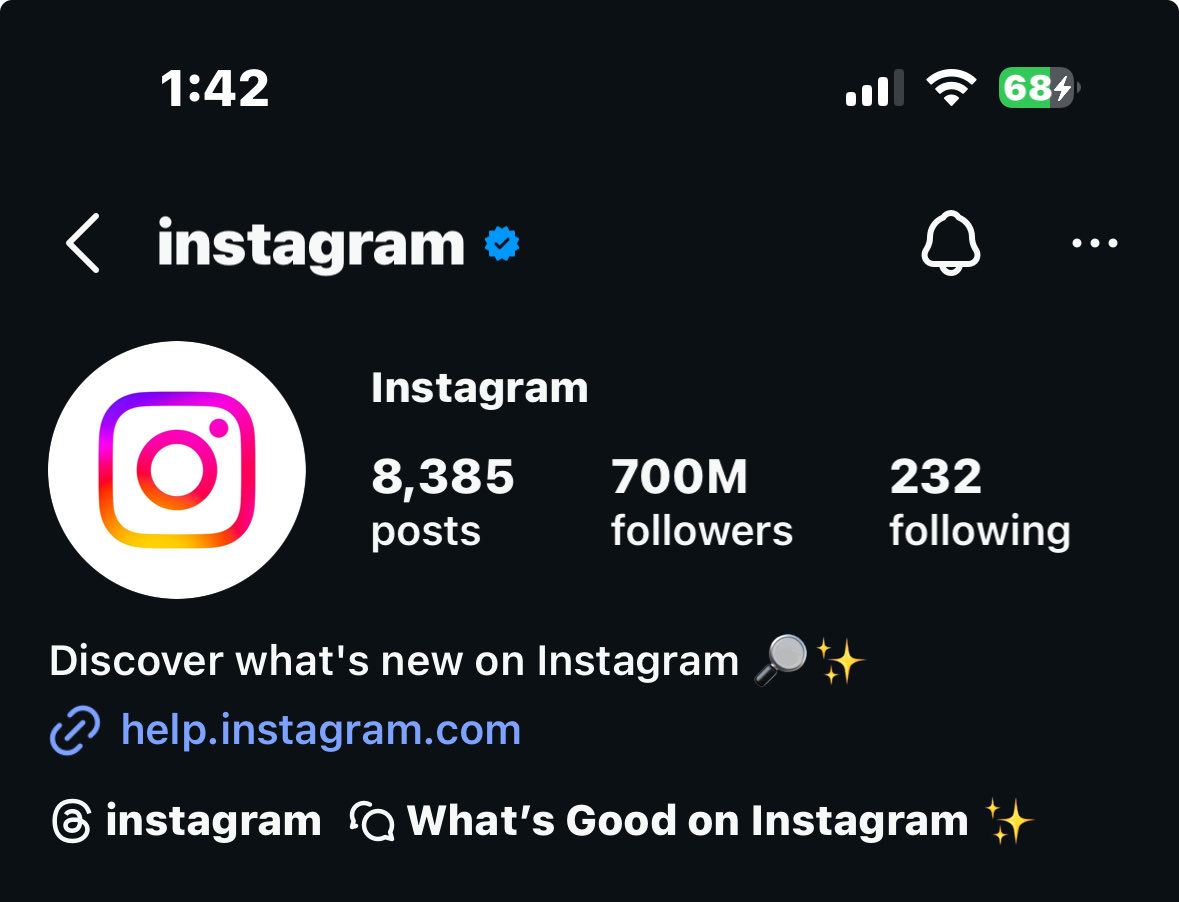View the Instagram profile picture

click(x=177, y=470)
